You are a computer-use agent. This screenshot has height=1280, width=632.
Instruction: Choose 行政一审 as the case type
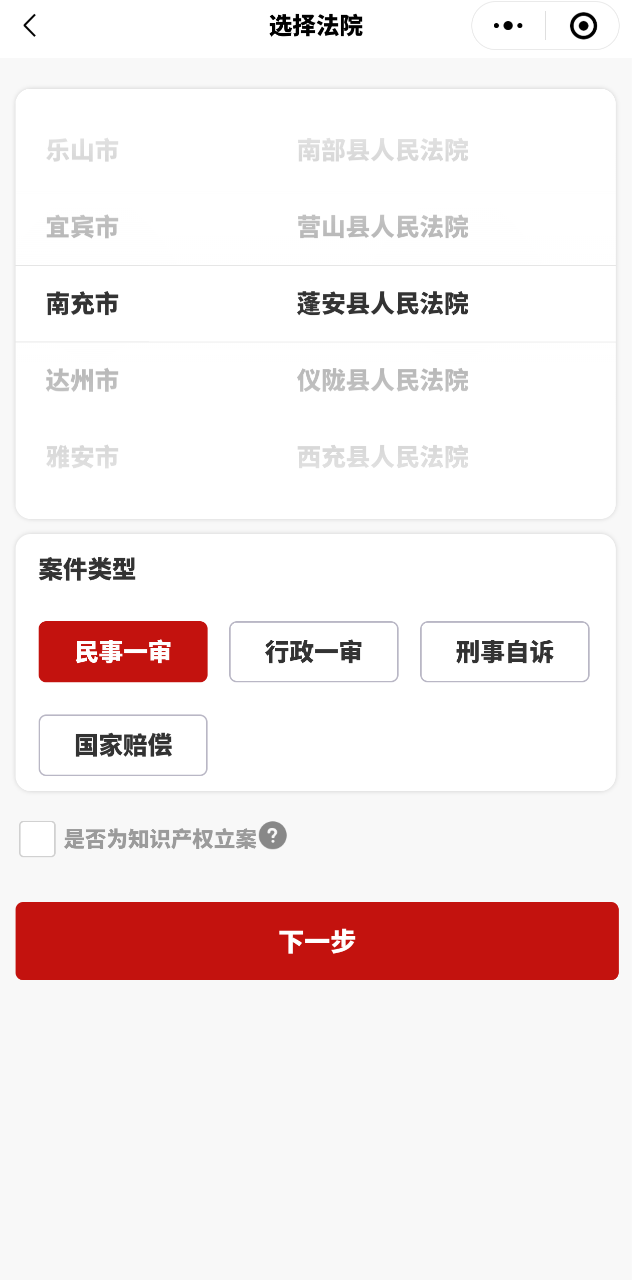[314, 652]
